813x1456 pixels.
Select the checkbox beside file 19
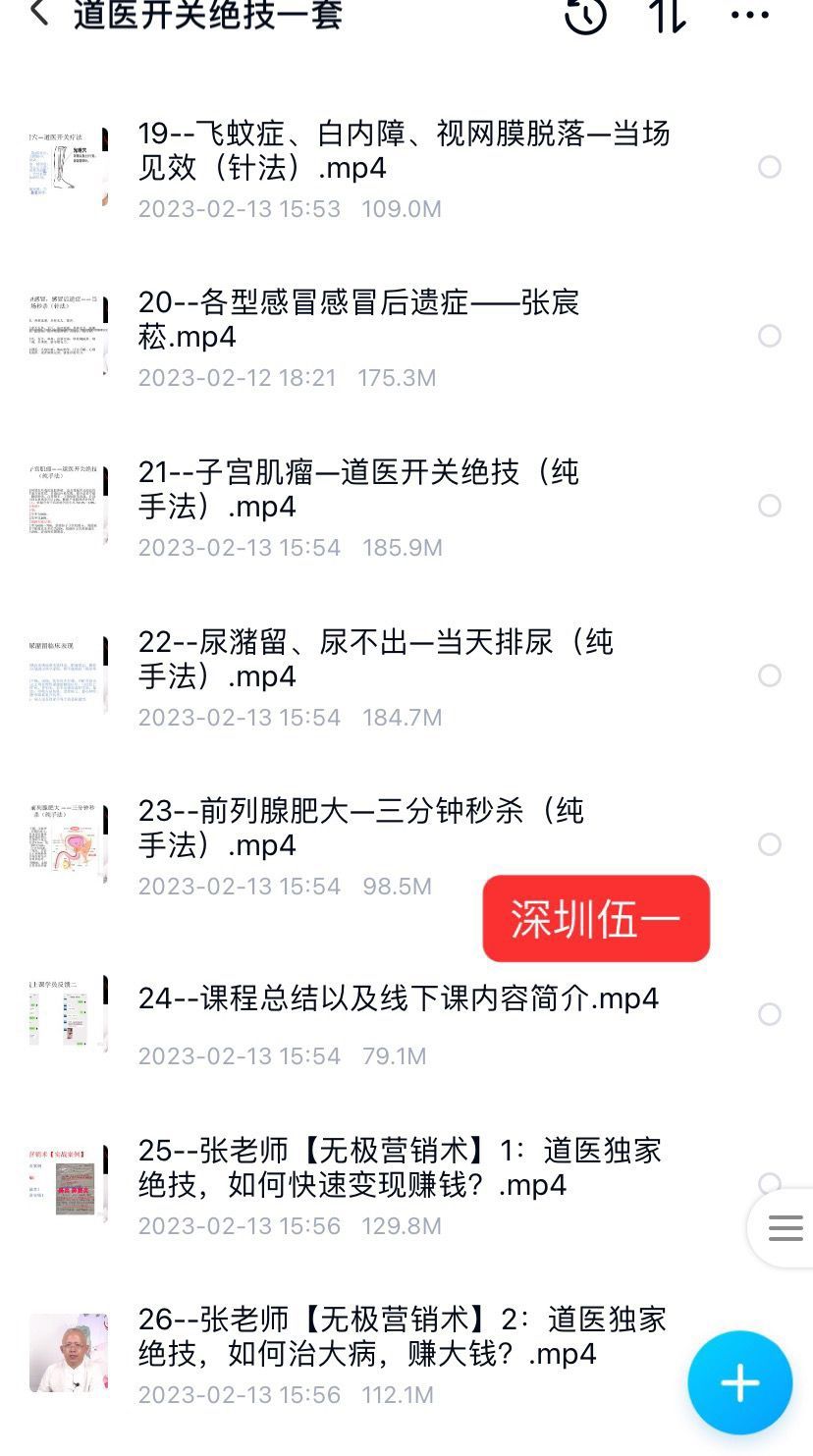770,168
